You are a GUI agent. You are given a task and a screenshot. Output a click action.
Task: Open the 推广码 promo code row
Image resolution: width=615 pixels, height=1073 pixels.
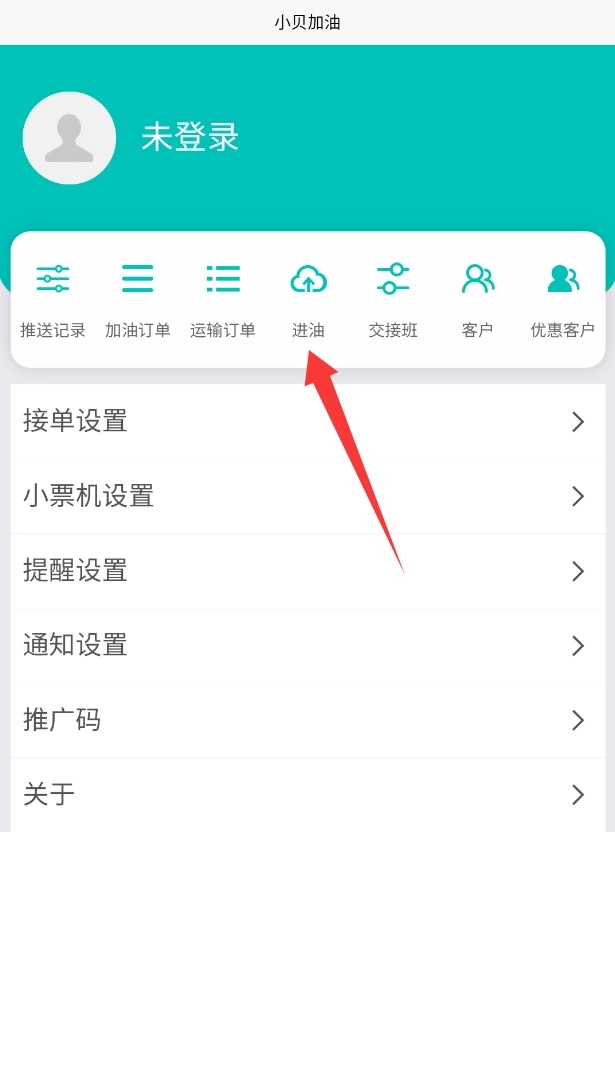[307, 720]
